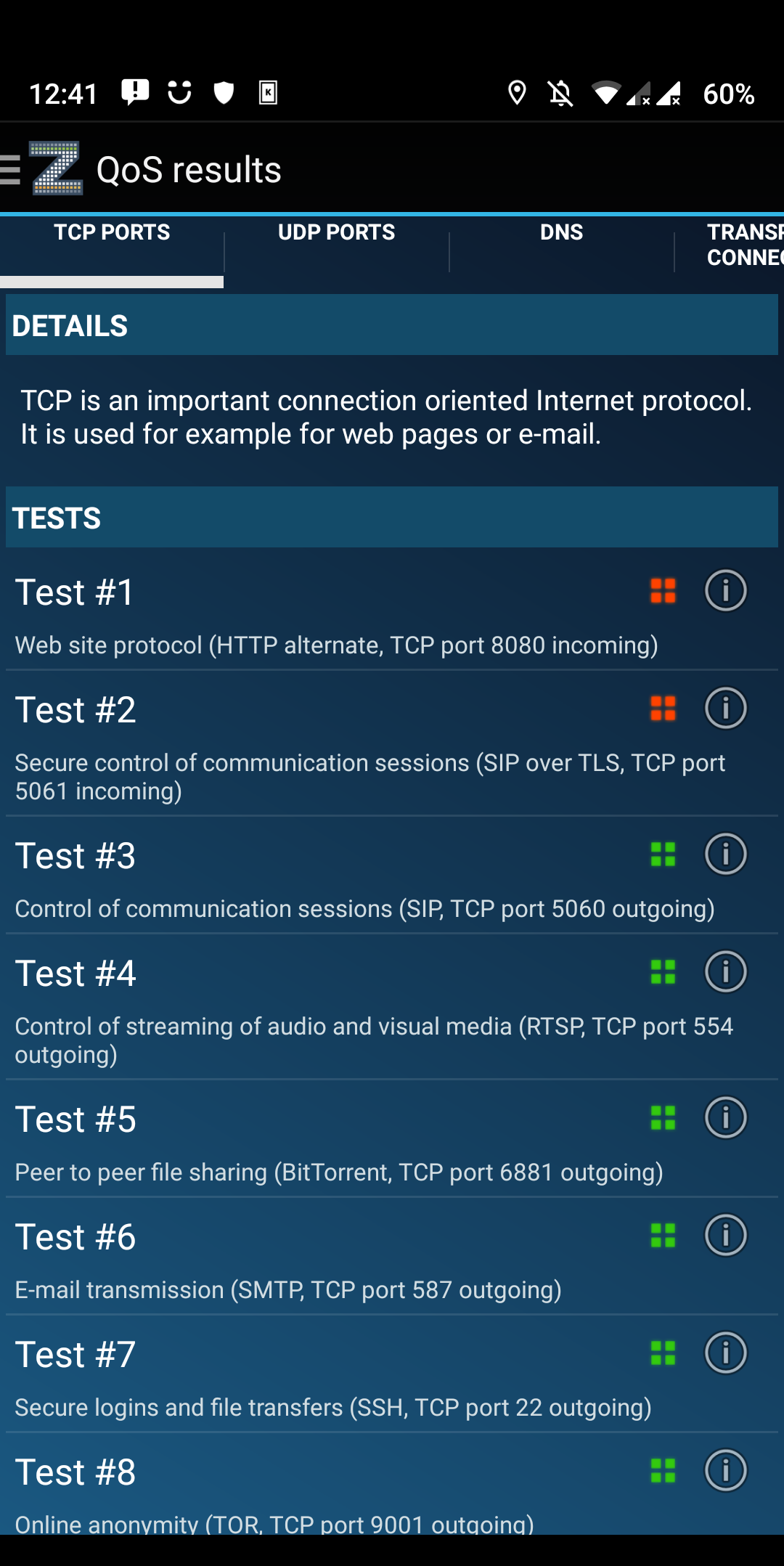Show info for Test #6 SMTP
Viewport: 784px width, 1566px height.
[x=726, y=1236]
